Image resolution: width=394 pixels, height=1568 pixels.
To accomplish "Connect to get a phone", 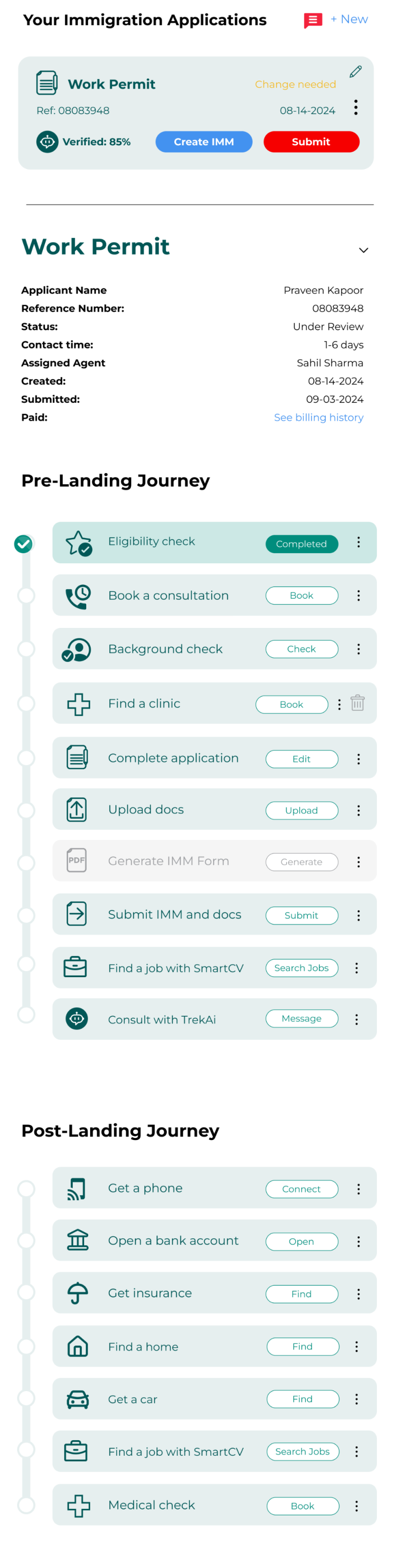I will (x=301, y=1189).
